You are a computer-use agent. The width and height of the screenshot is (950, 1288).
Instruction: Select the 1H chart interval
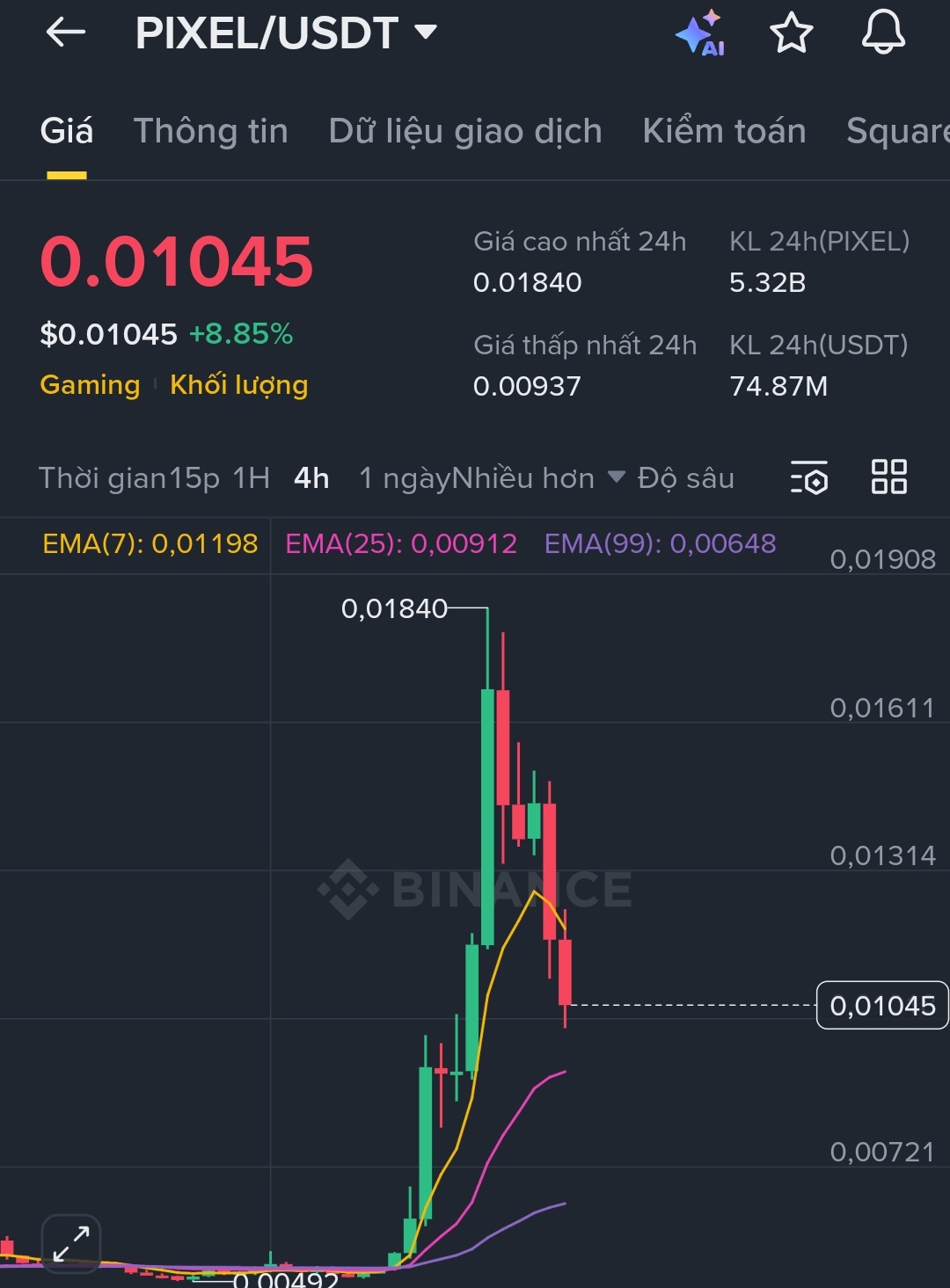251,478
